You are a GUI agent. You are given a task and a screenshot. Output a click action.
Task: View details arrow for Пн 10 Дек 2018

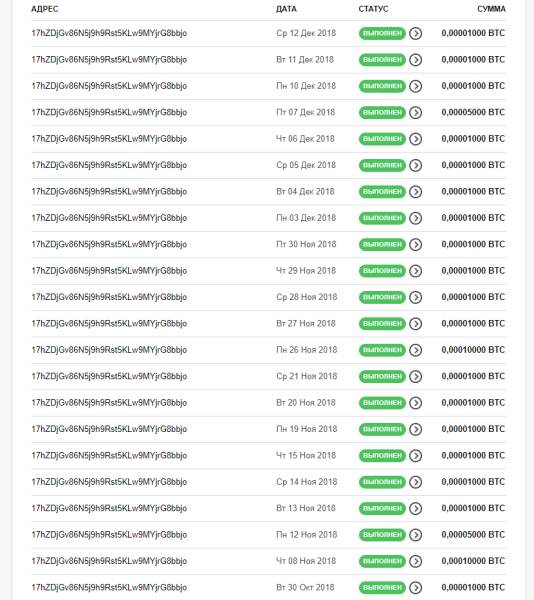pyautogui.click(x=415, y=86)
